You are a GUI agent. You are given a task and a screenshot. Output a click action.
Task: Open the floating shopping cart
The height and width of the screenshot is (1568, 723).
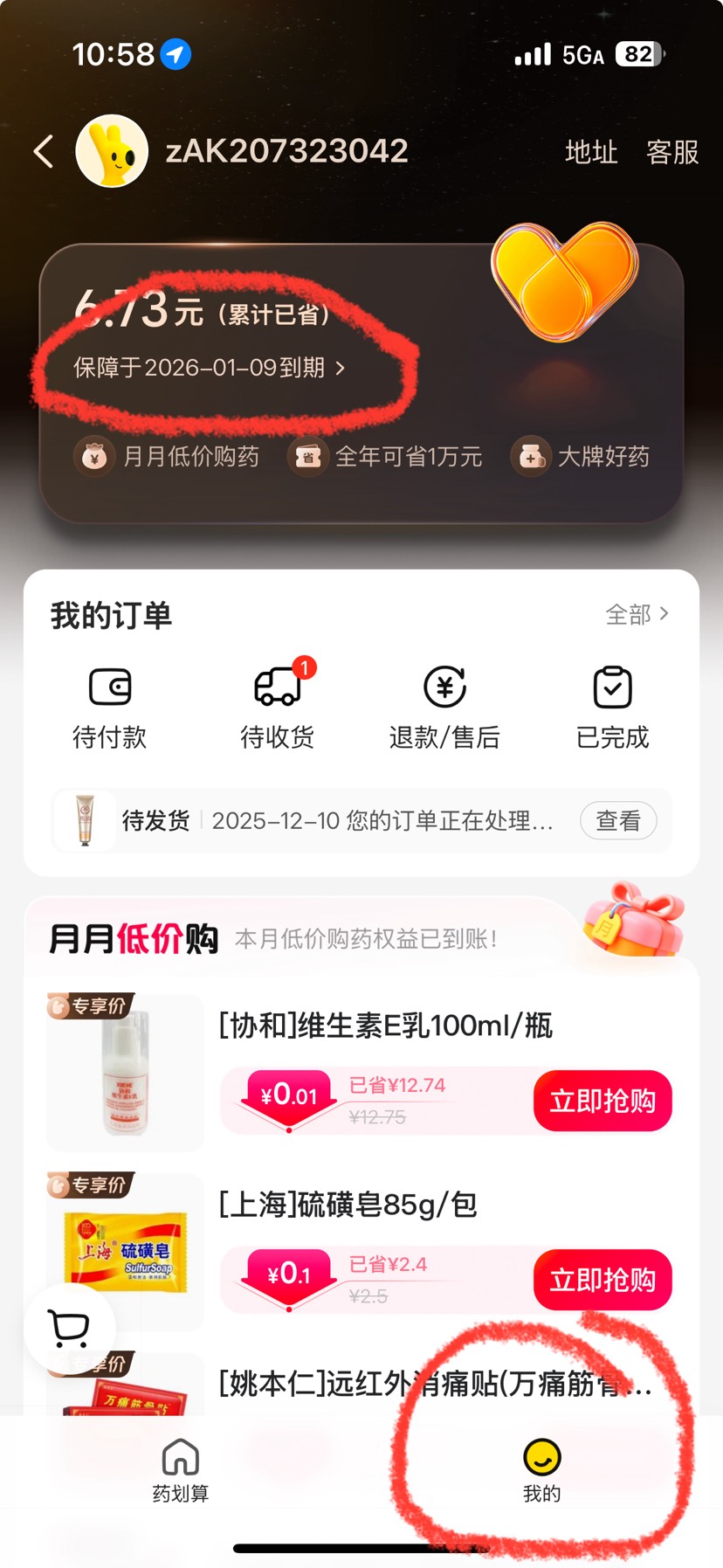click(70, 1329)
